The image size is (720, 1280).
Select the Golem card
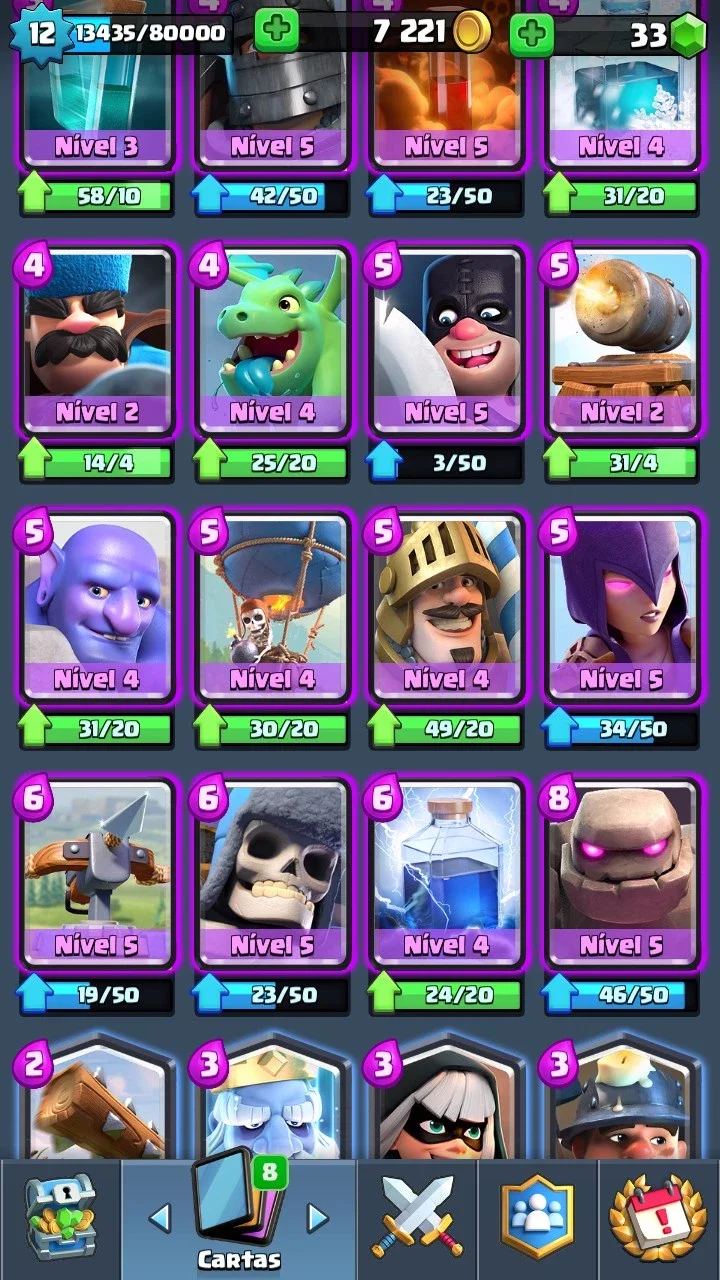[x=622, y=875]
